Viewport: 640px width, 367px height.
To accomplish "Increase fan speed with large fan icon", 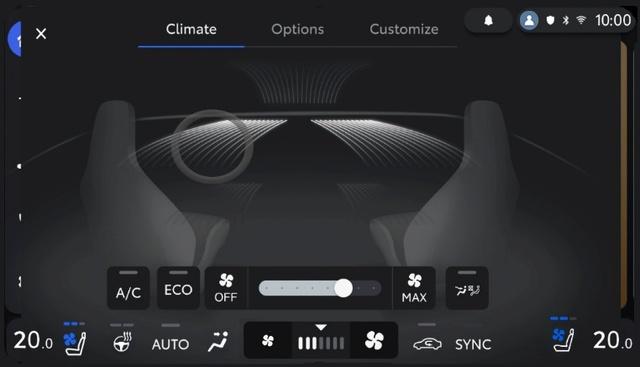I will [374, 340].
